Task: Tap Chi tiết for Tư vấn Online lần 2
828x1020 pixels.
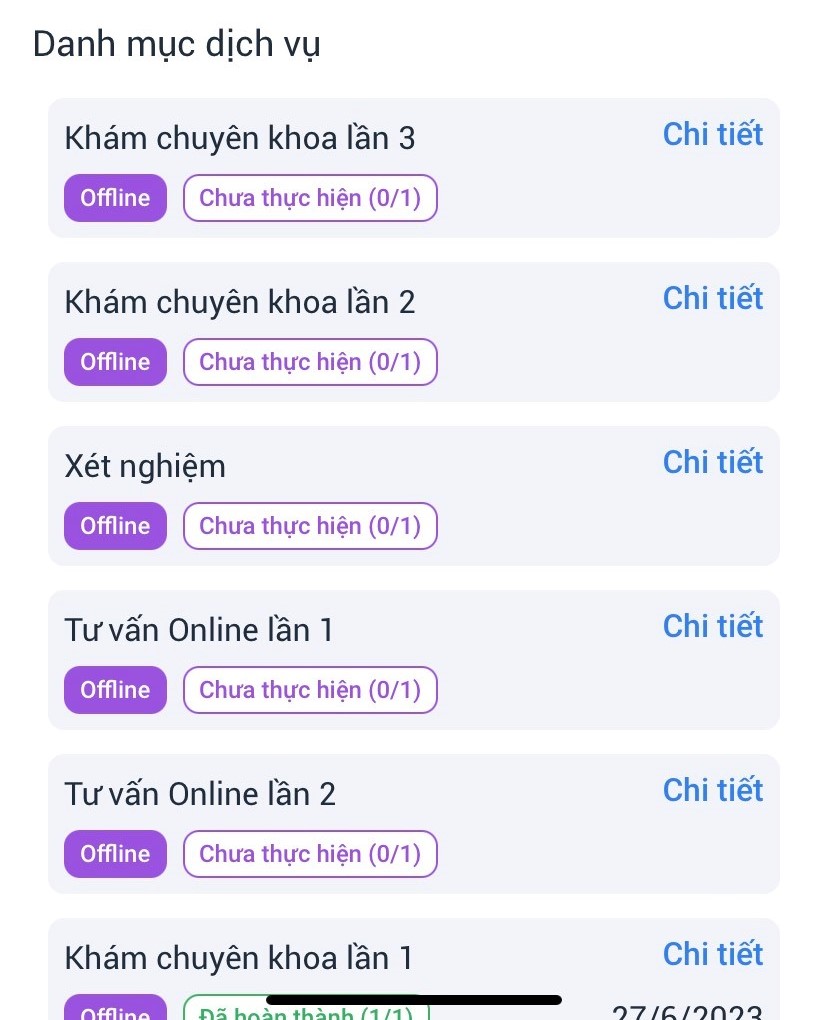Action: tap(712, 790)
